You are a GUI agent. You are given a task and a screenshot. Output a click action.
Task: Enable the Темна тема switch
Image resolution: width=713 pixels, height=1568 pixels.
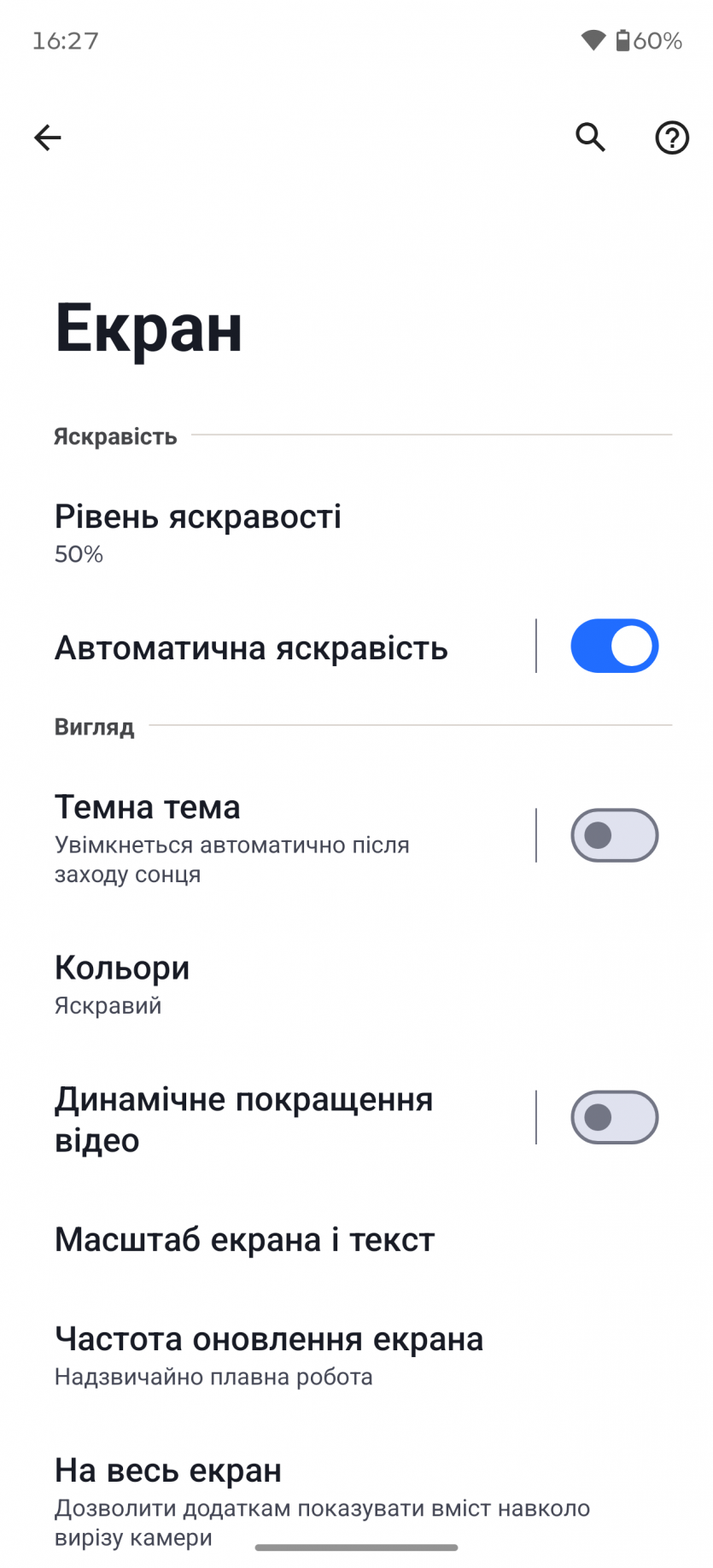tap(614, 835)
